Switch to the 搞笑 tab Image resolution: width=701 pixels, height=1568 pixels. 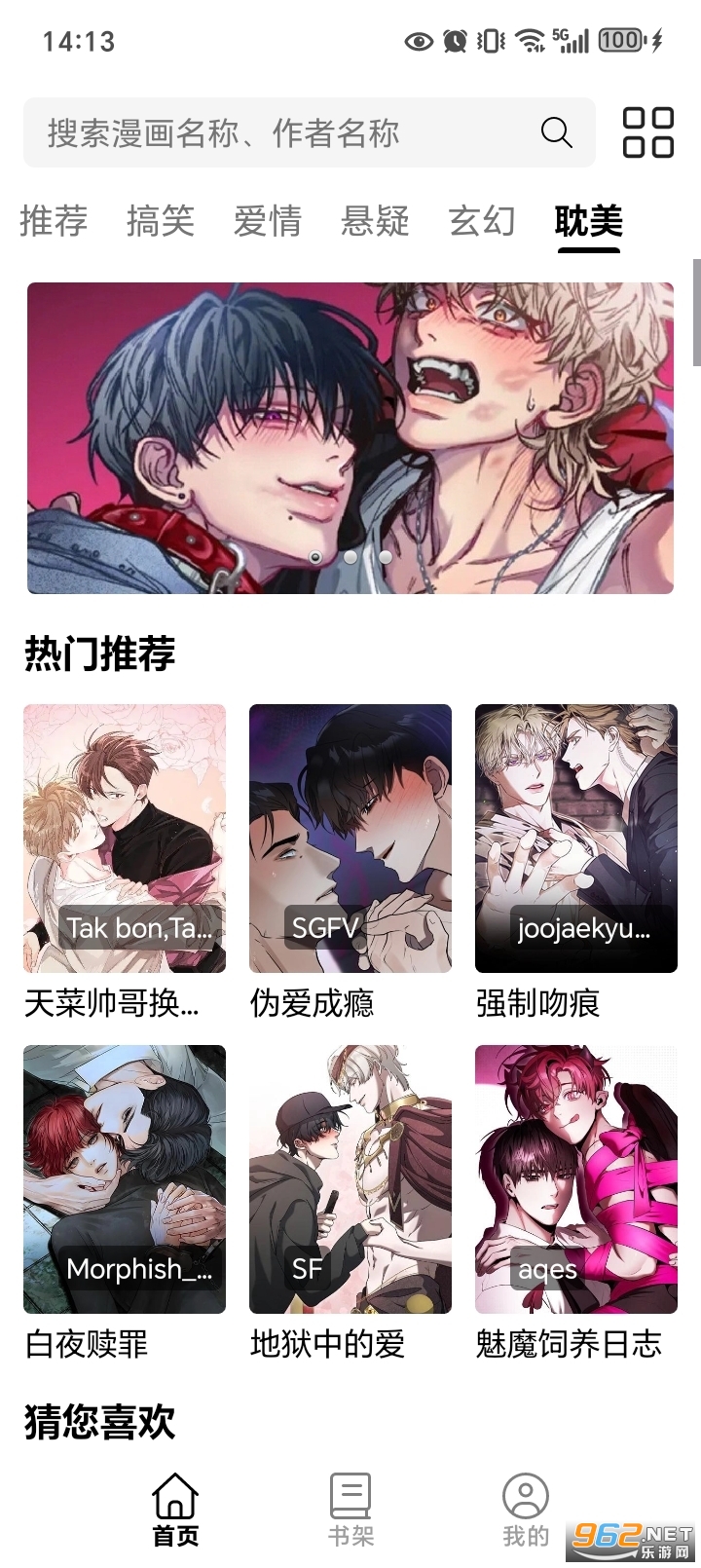[161, 221]
